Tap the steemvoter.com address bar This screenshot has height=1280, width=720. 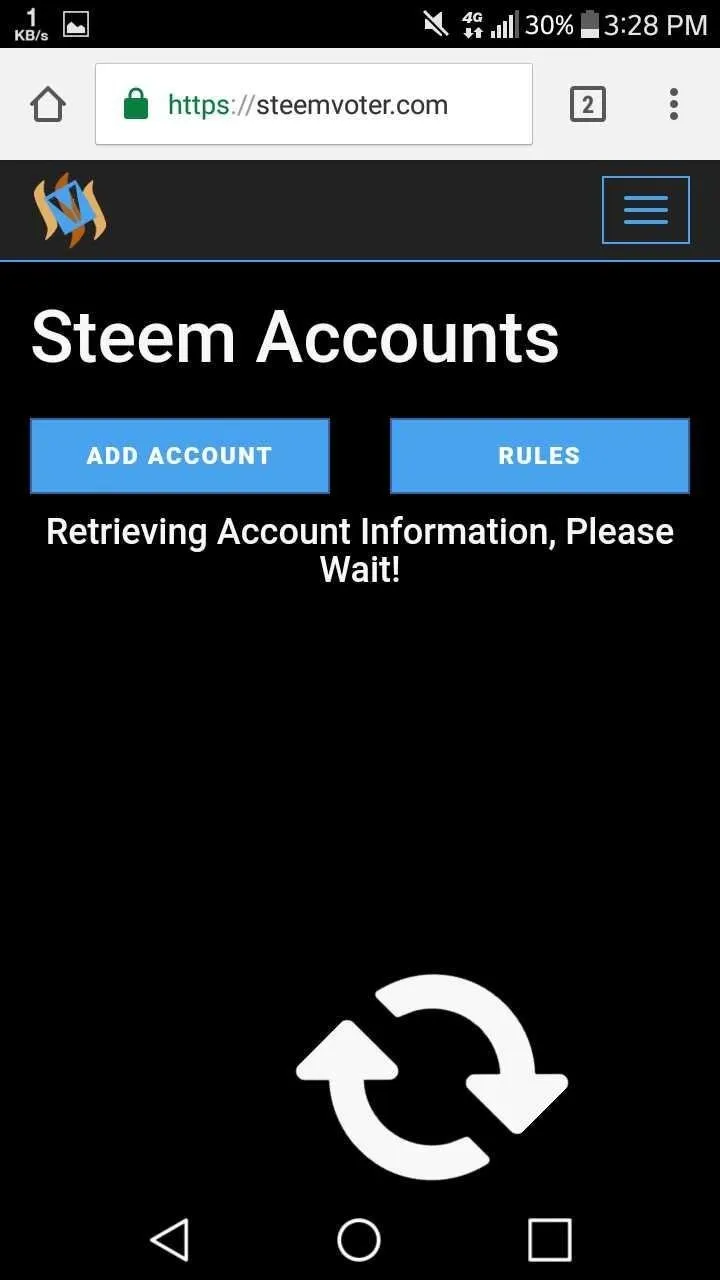click(314, 104)
